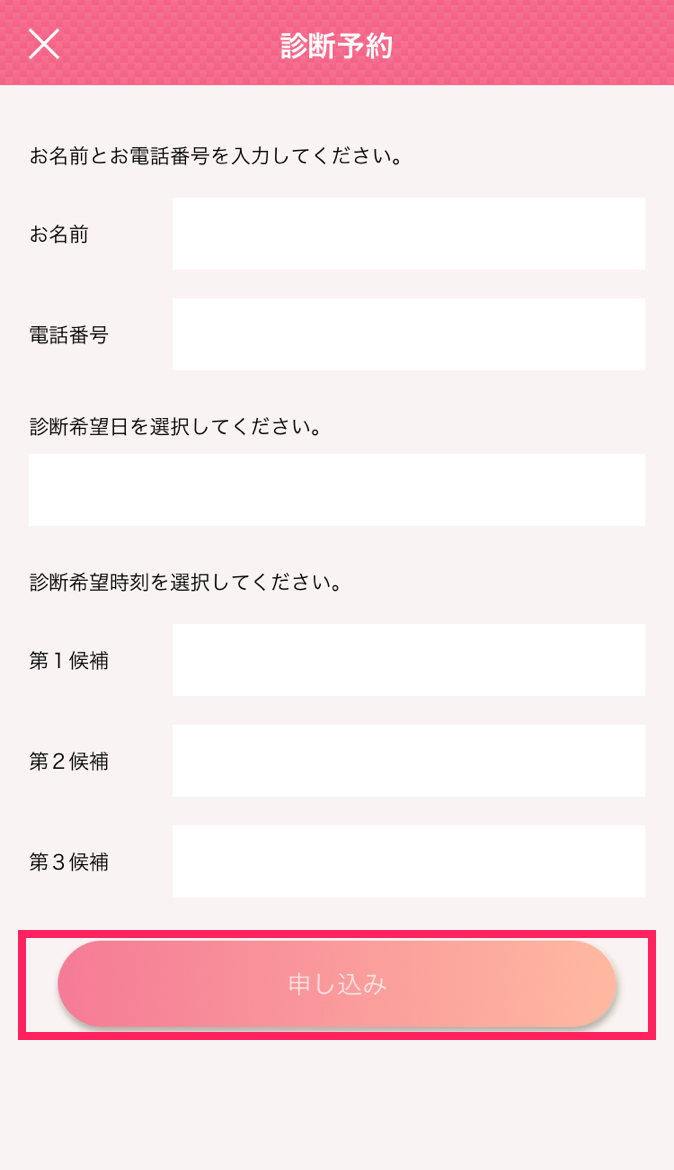This screenshot has height=1170, width=674.
Task: Choose a time for 第2候補
Action: point(408,761)
